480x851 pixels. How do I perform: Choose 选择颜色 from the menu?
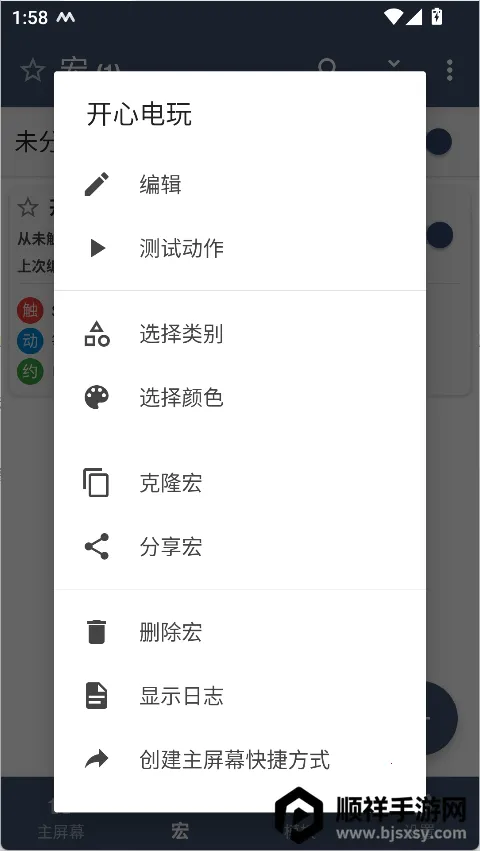pyautogui.click(x=239, y=398)
